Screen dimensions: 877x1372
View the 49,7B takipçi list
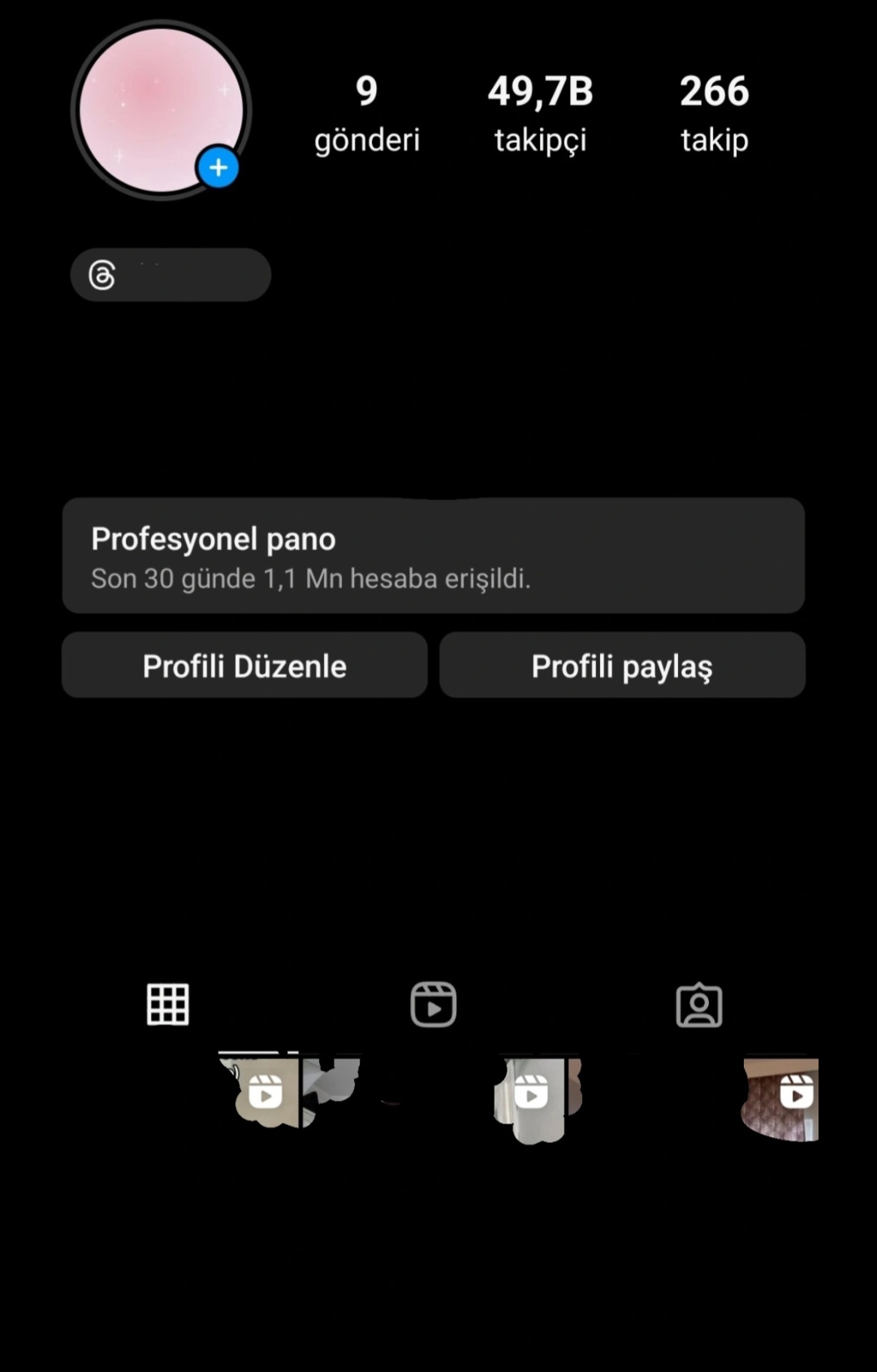click(540, 114)
